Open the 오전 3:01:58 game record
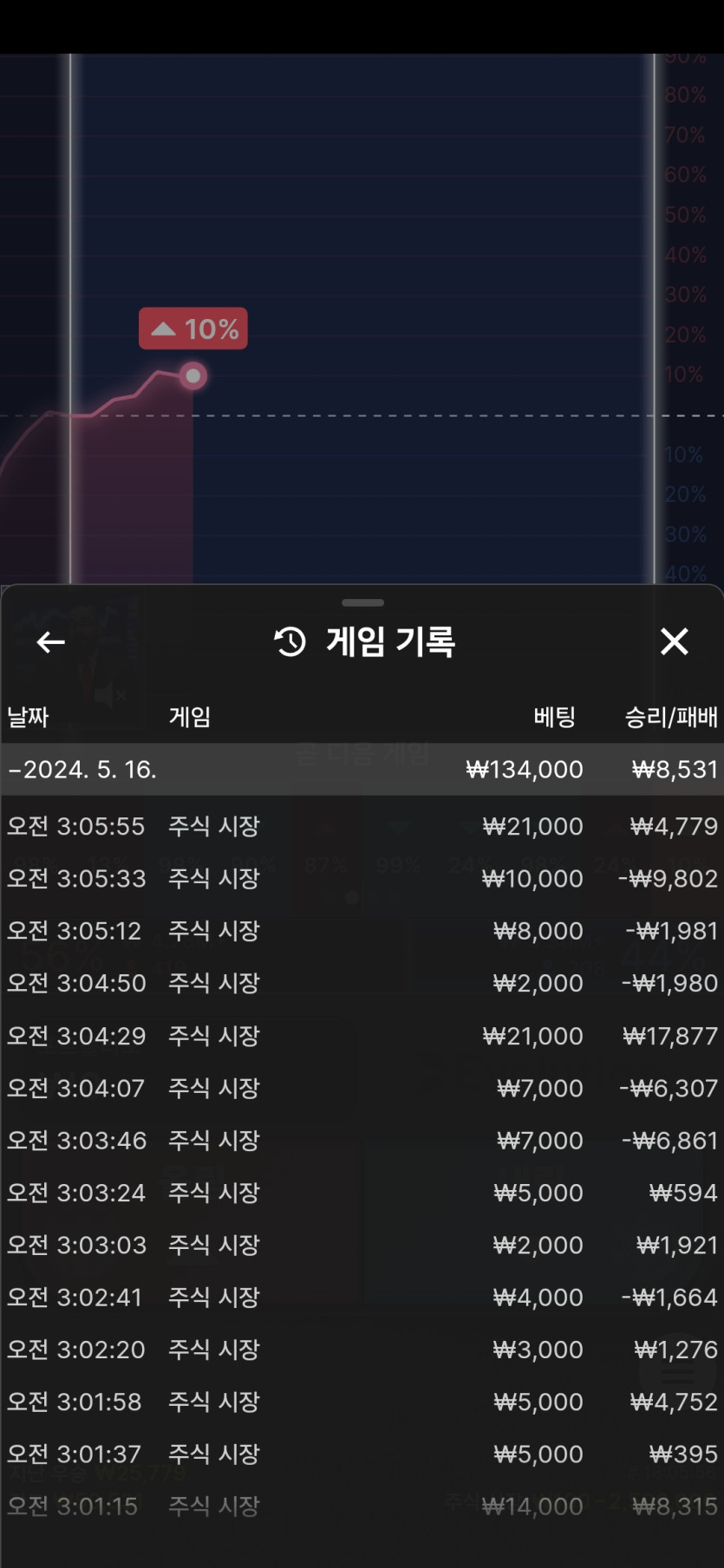This screenshot has width=724, height=1568. point(362,1402)
